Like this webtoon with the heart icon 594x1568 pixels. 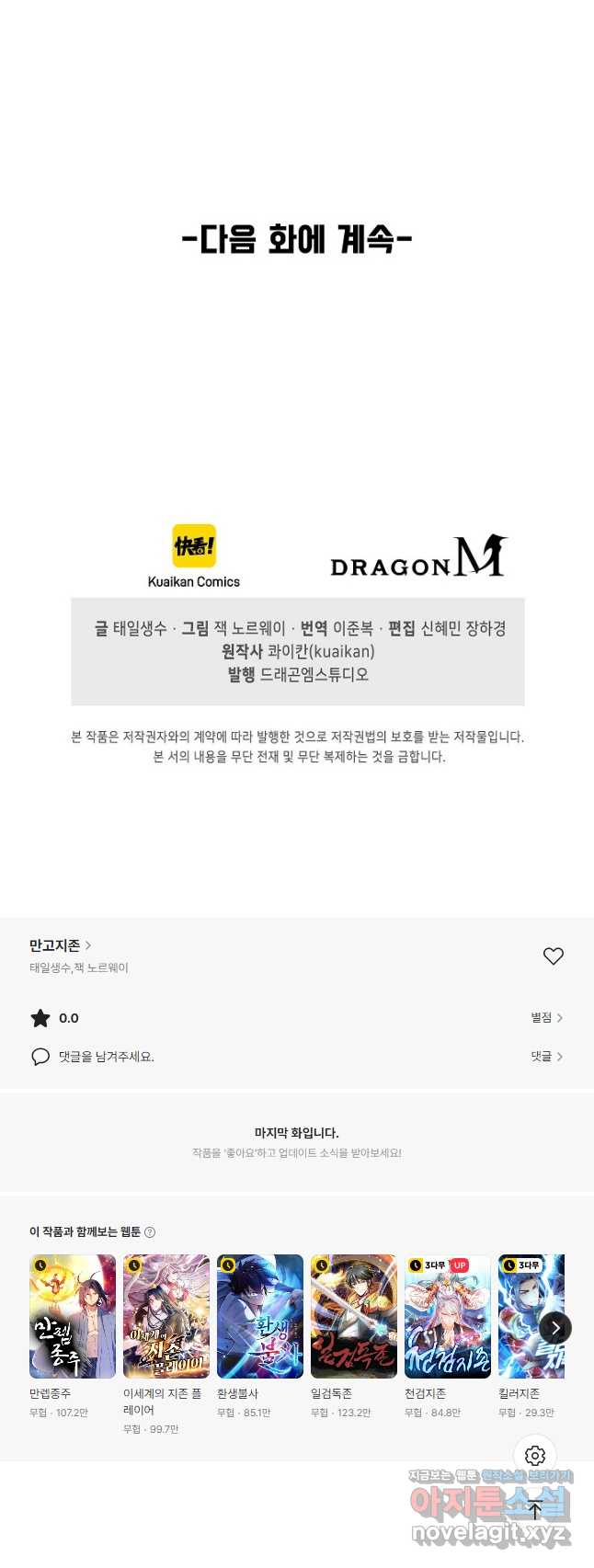[x=553, y=956]
